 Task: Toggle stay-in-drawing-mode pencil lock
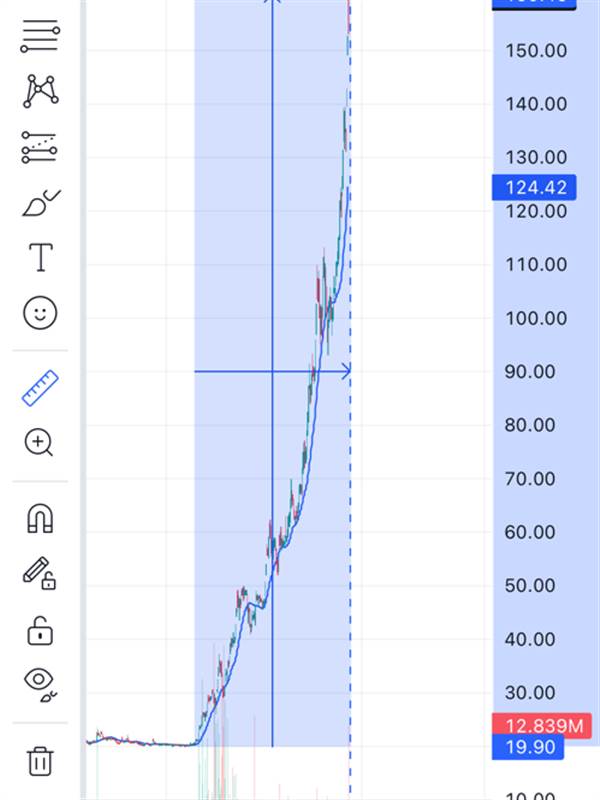coord(40,574)
